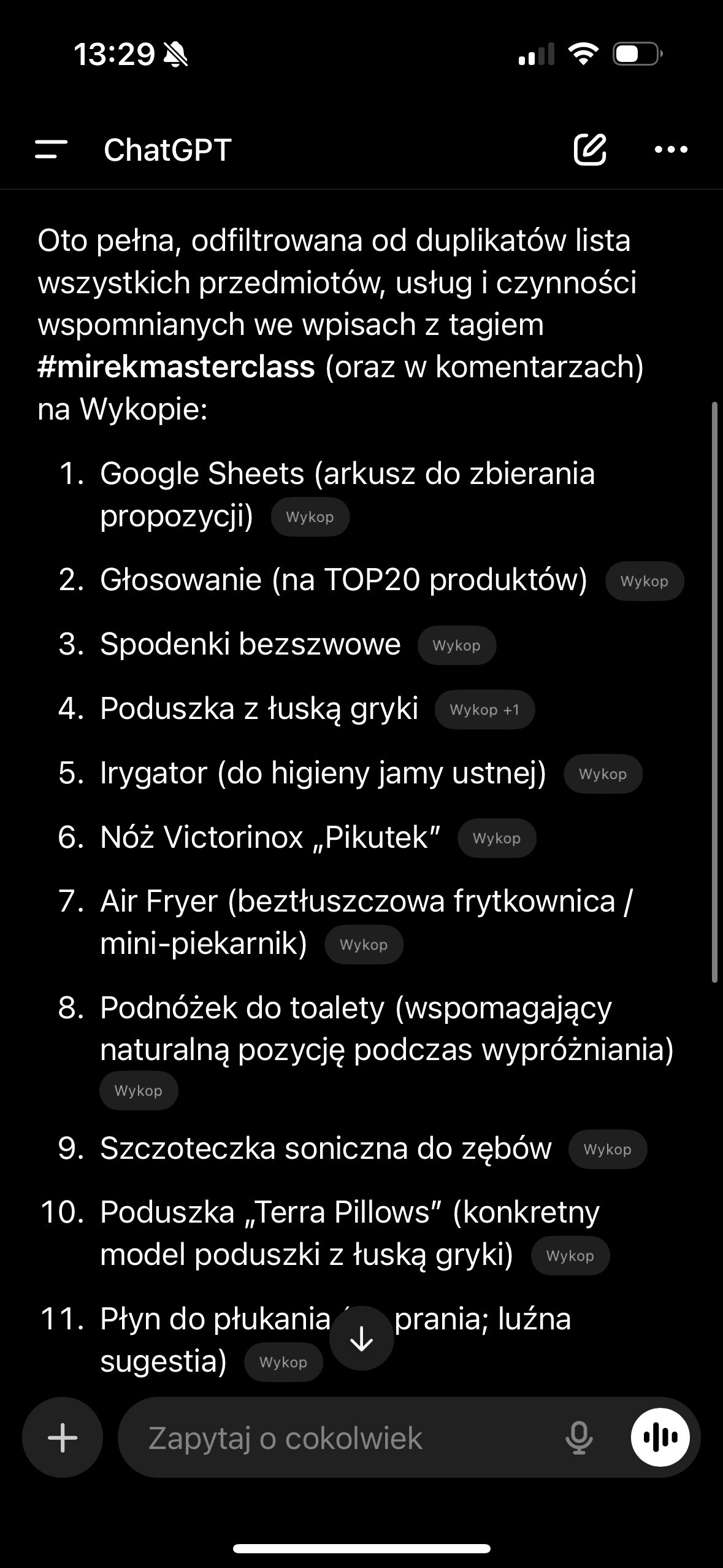Image resolution: width=723 pixels, height=1568 pixels.
Task: Add an attachment with the plus button
Action: click(63, 1437)
